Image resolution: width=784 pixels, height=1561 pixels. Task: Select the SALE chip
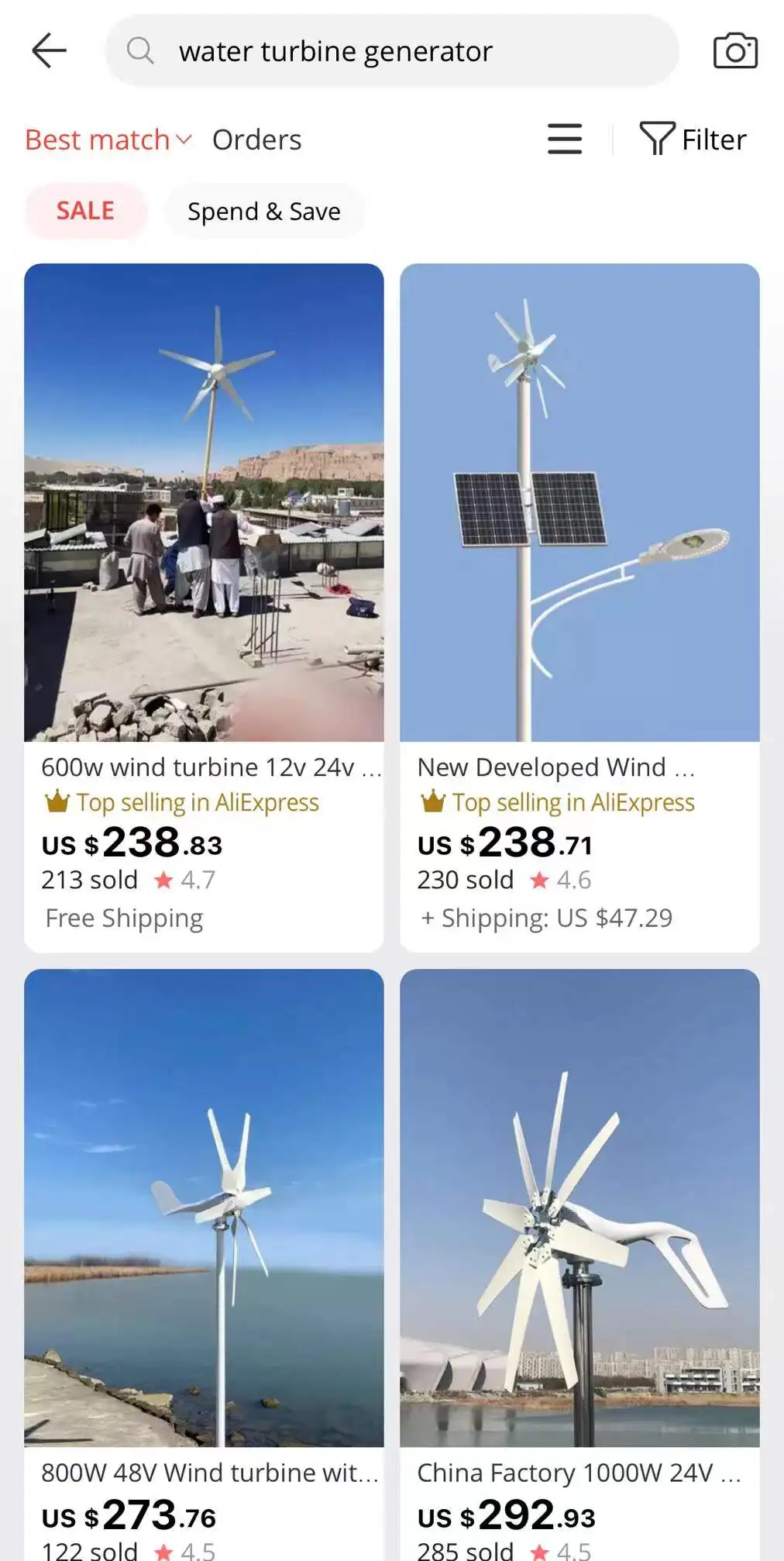[x=85, y=211]
